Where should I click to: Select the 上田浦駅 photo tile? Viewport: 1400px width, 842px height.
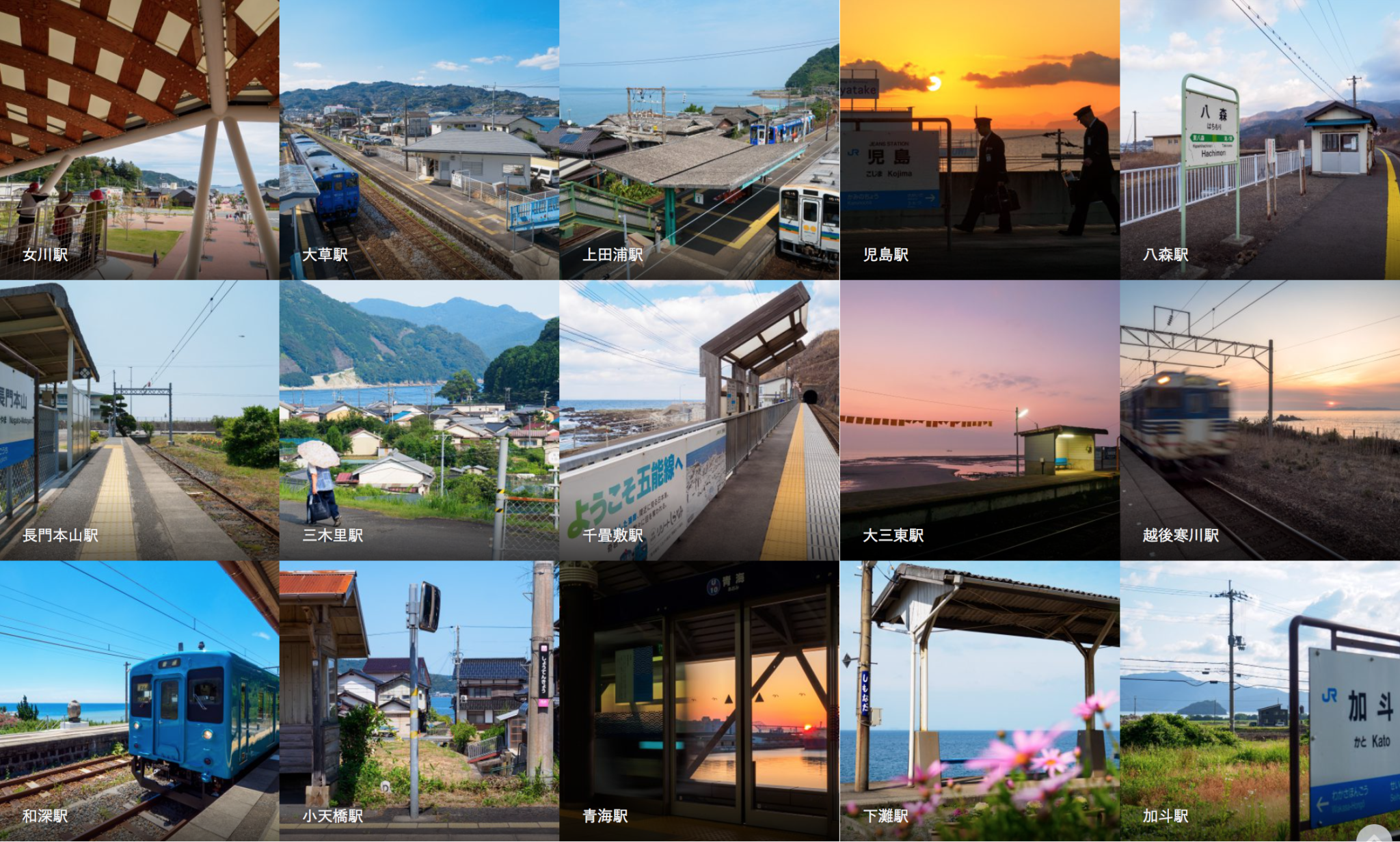[699, 139]
